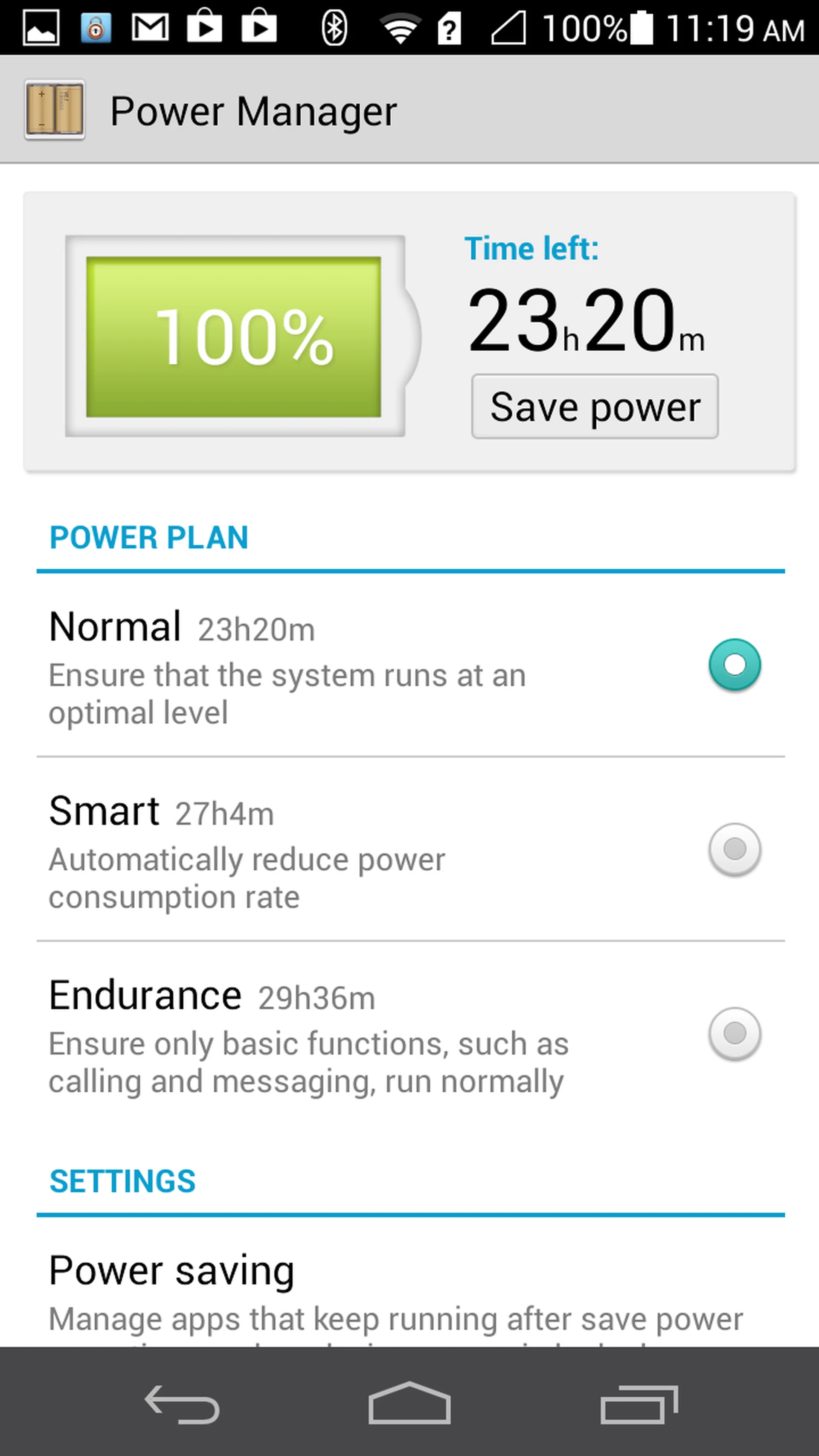819x1456 pixels.
Task: Select the POWER PLAN section header
Action: tap(148, 537)
